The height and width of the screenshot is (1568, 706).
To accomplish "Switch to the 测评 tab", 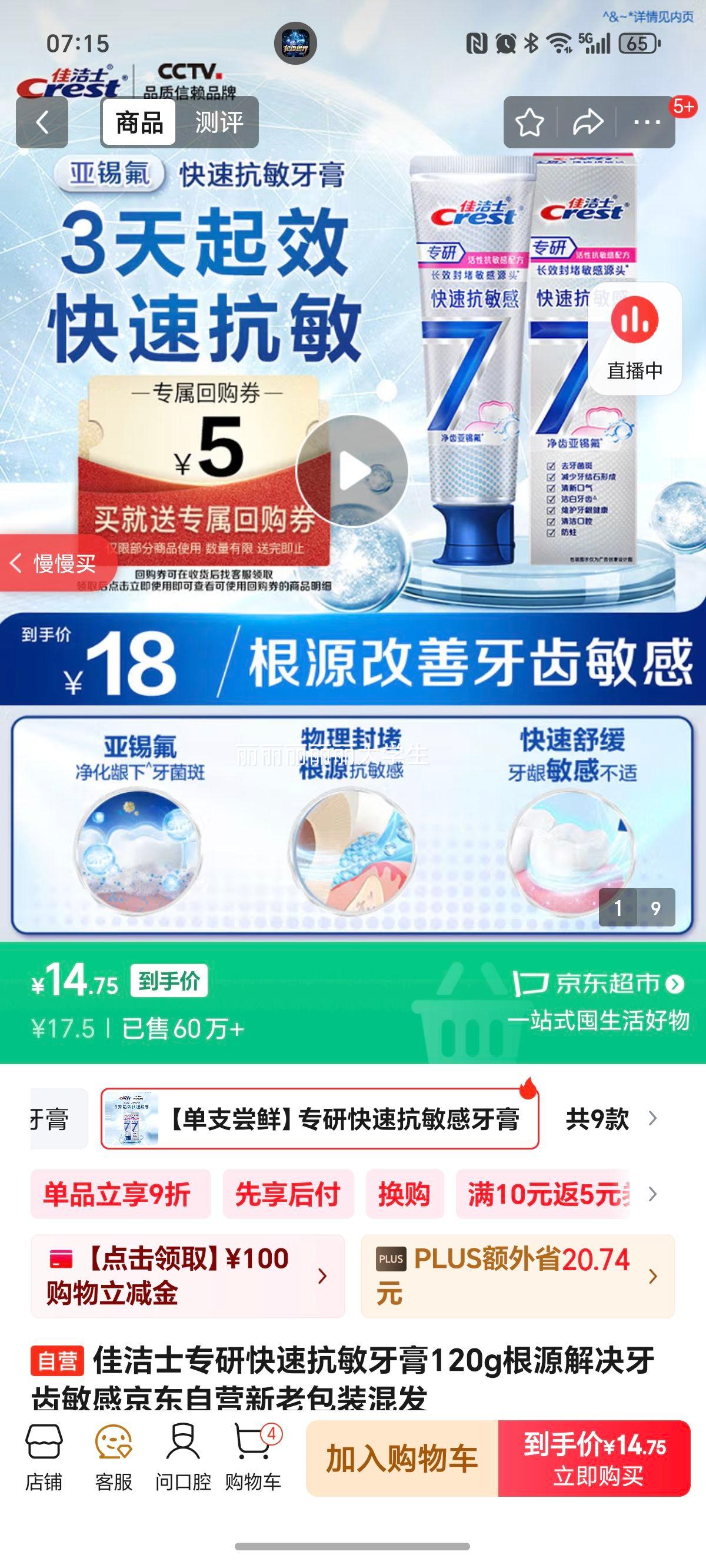I will point(218,123).
